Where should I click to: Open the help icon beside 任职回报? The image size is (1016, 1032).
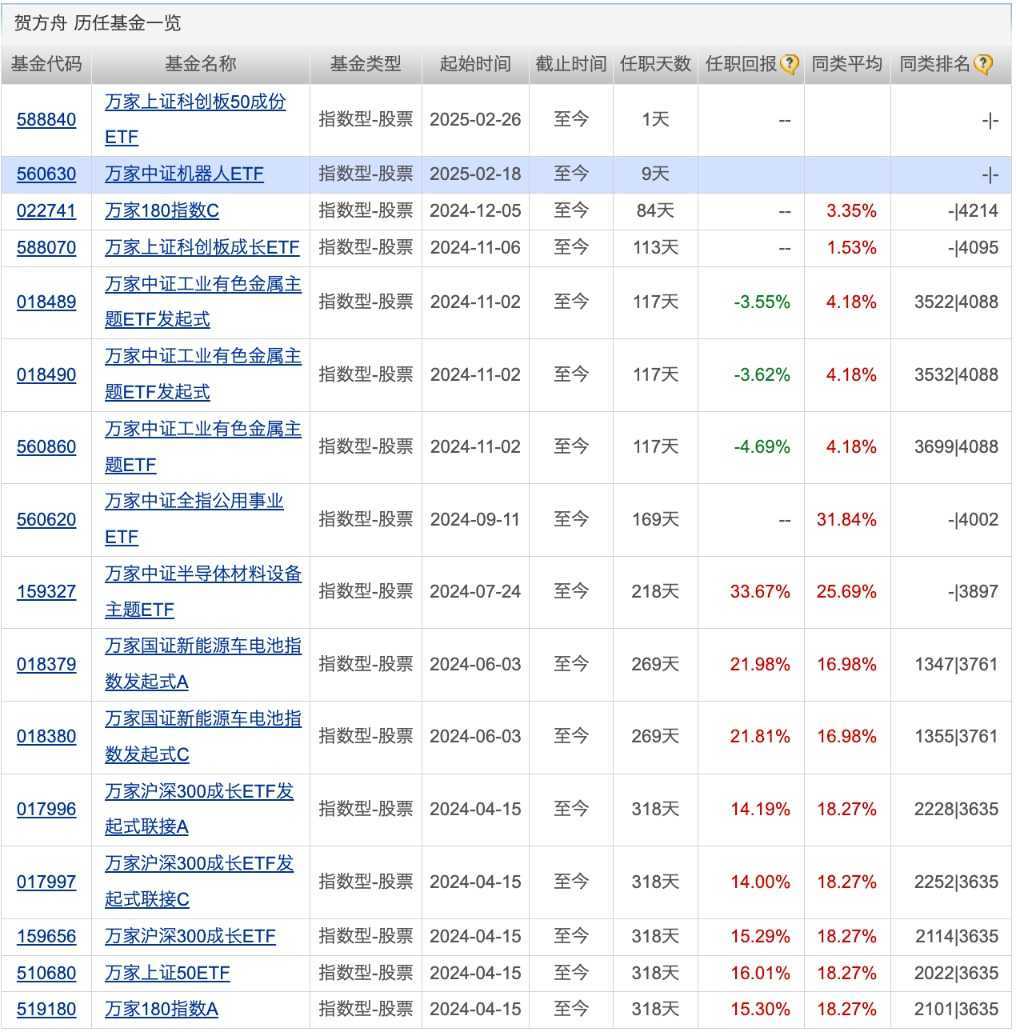click(x=790, y=64)
